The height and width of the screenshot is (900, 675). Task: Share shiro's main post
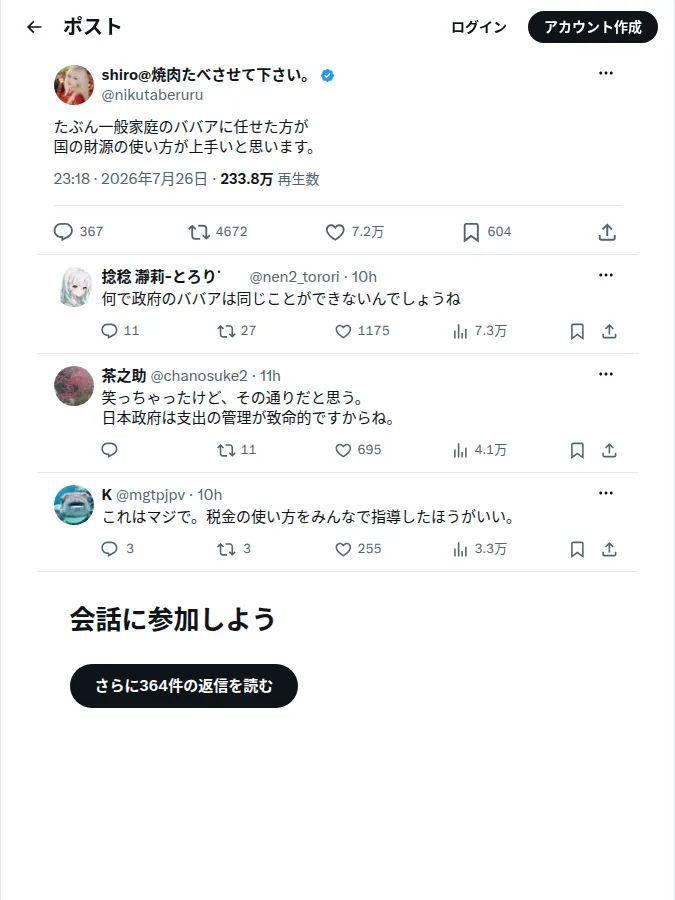click(607, 232)
